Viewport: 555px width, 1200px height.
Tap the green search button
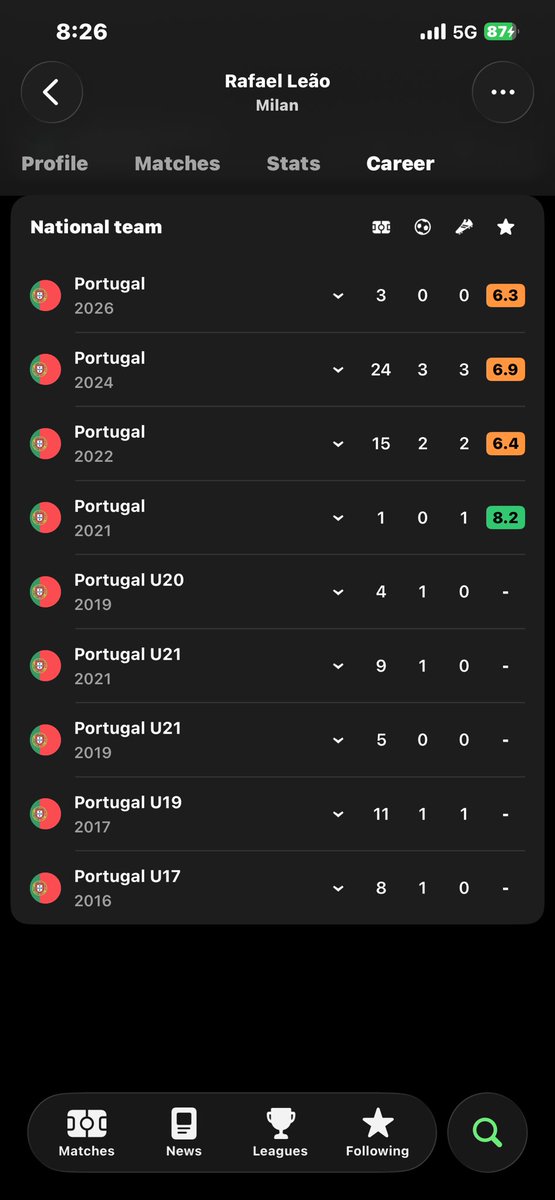point(487,1132)
